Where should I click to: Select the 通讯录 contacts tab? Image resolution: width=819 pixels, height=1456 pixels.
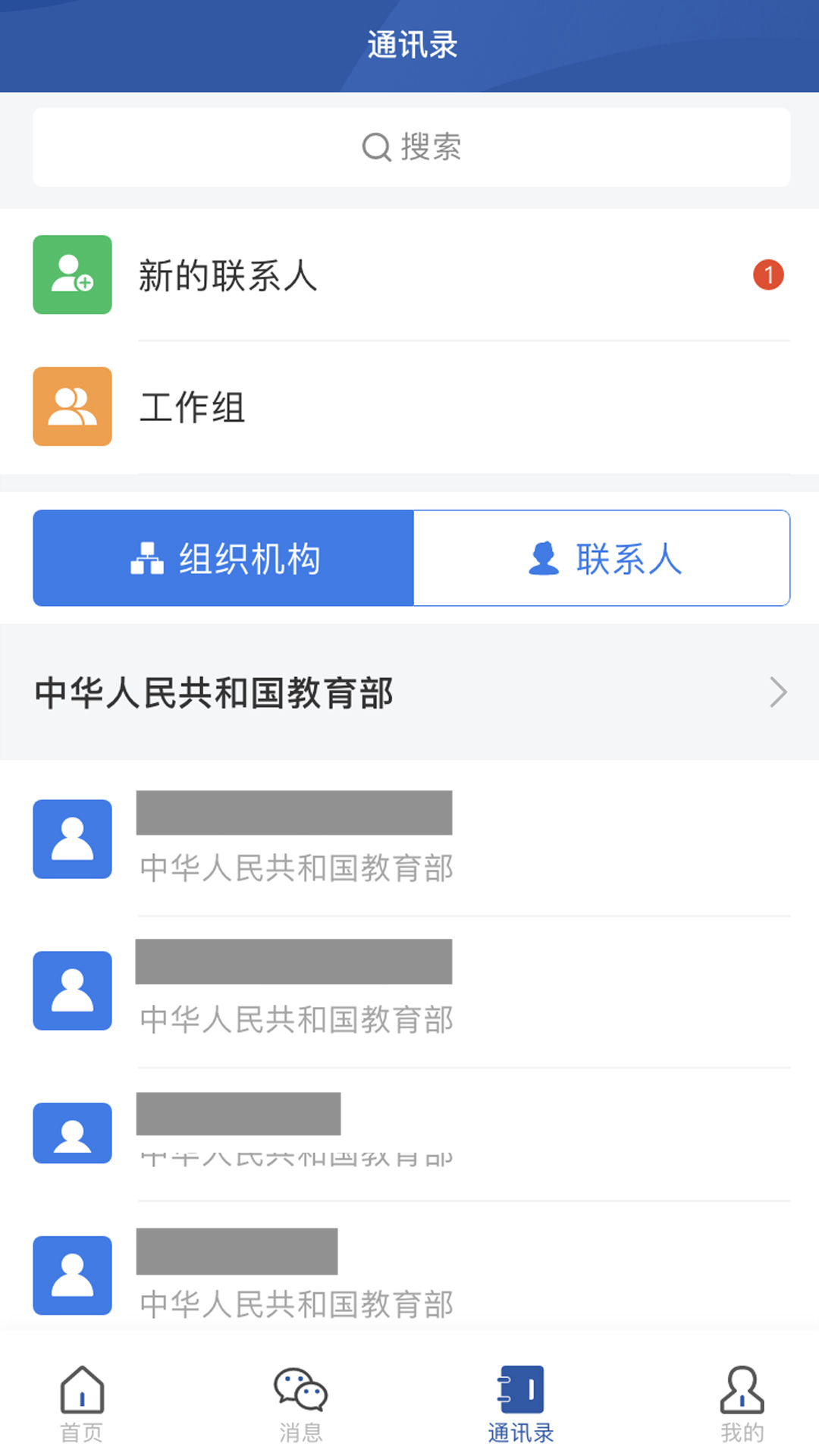520,1404
